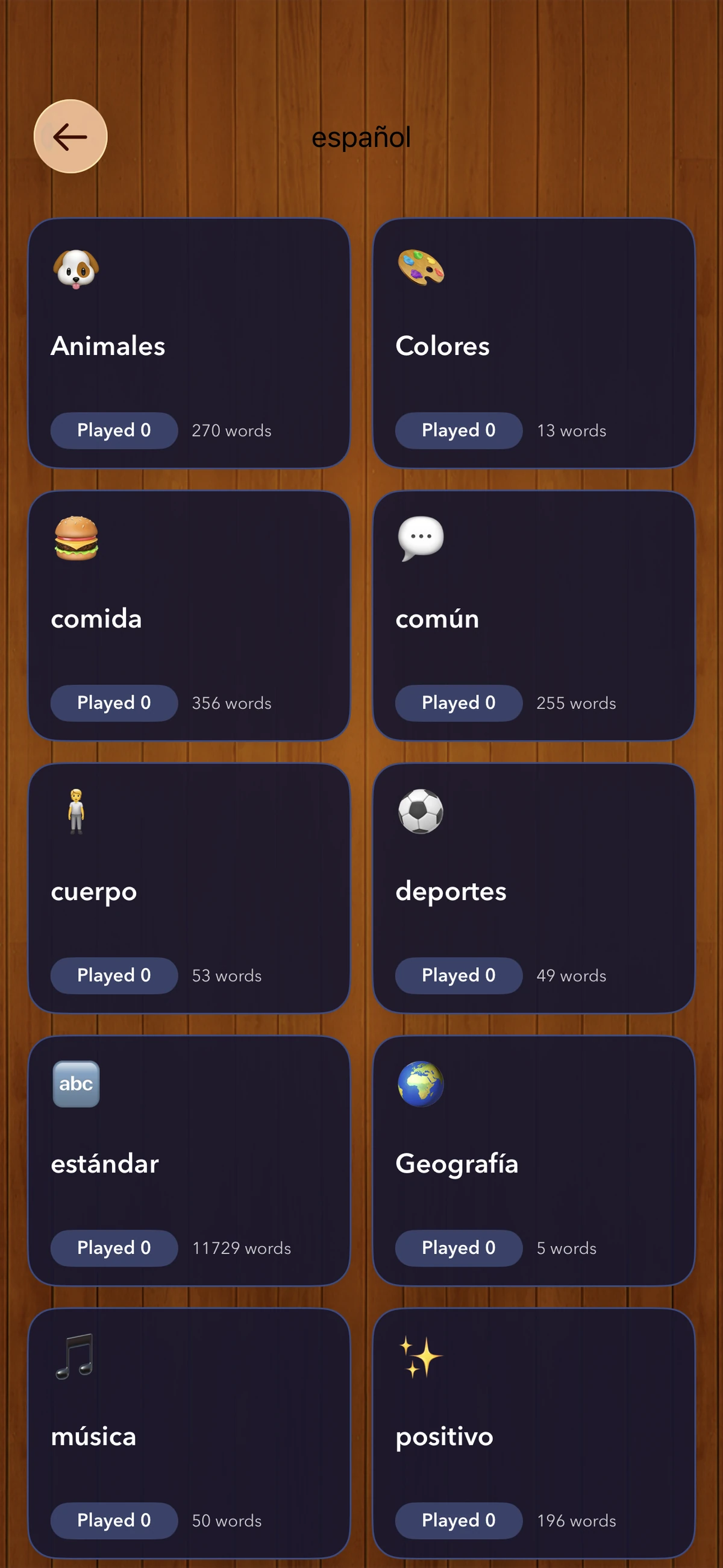Click the Played 0 badge on Geografía
723x1568 pixels.
tap(458, 1248)
